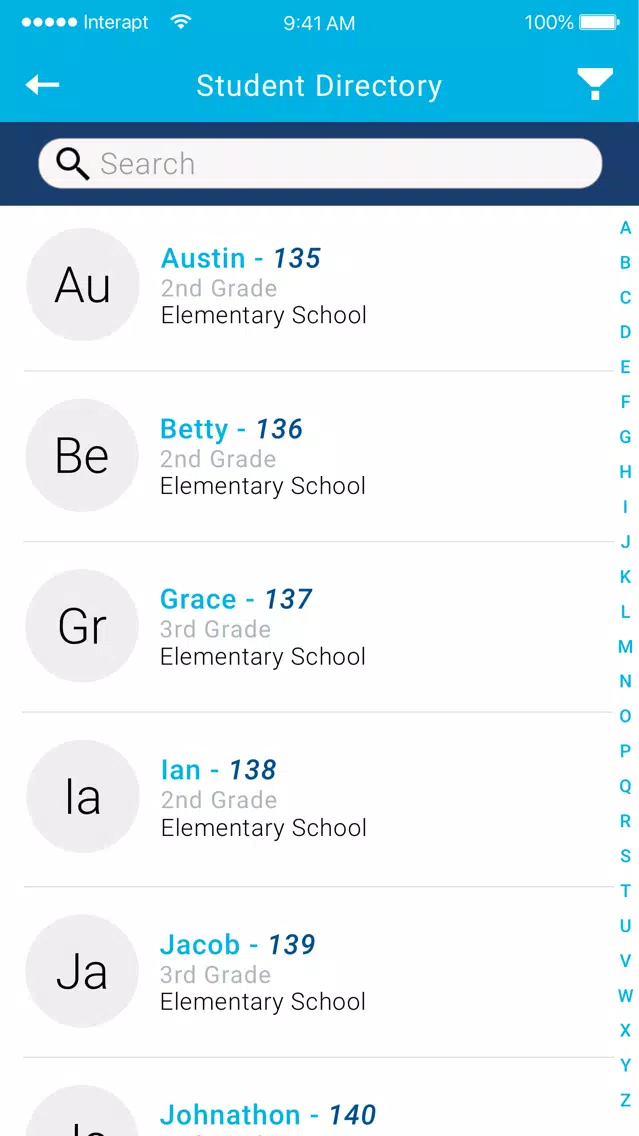Jump to letter A in index
Viewport: 639px width, 1136px height.
click(x=625, y=228)
